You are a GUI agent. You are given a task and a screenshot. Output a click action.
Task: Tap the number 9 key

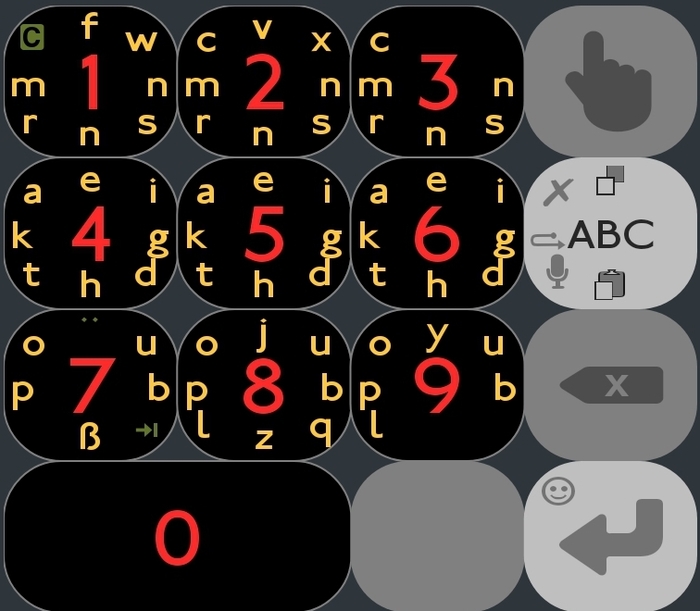point(437,386)
